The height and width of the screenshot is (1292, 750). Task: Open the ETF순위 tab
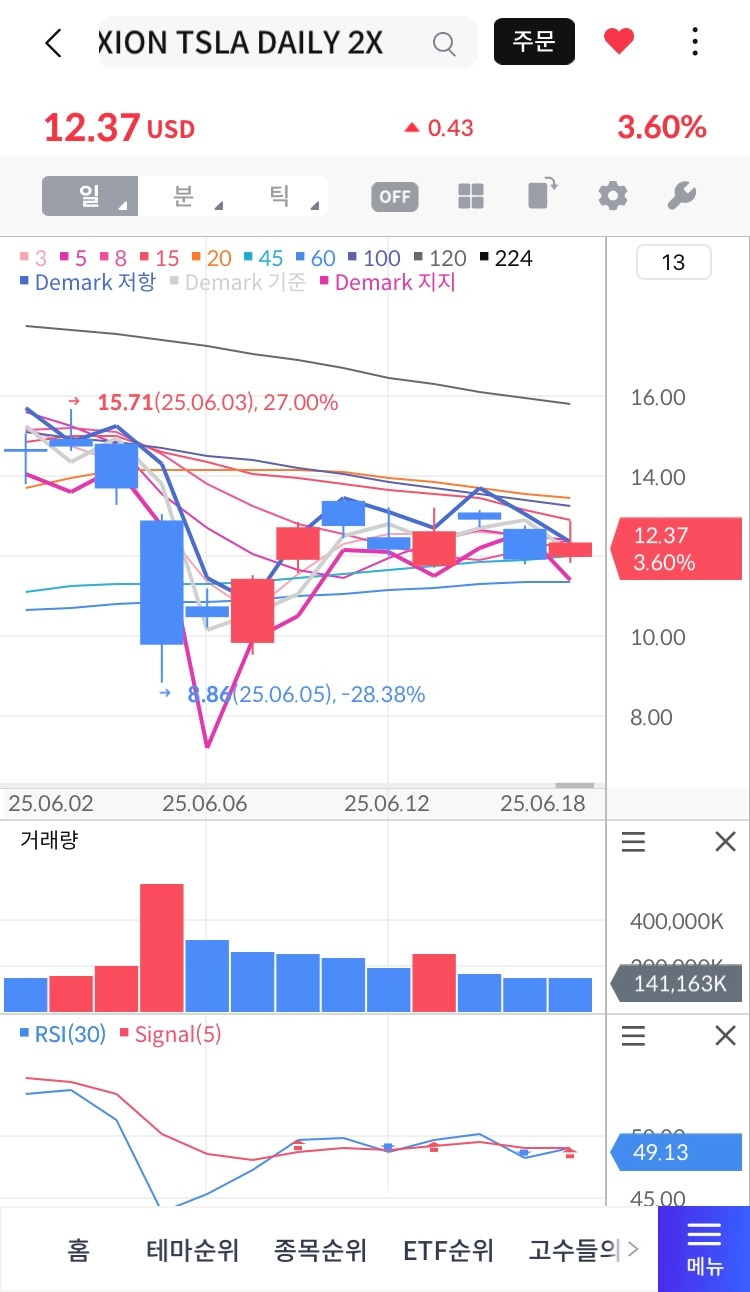pos(448,1250)
